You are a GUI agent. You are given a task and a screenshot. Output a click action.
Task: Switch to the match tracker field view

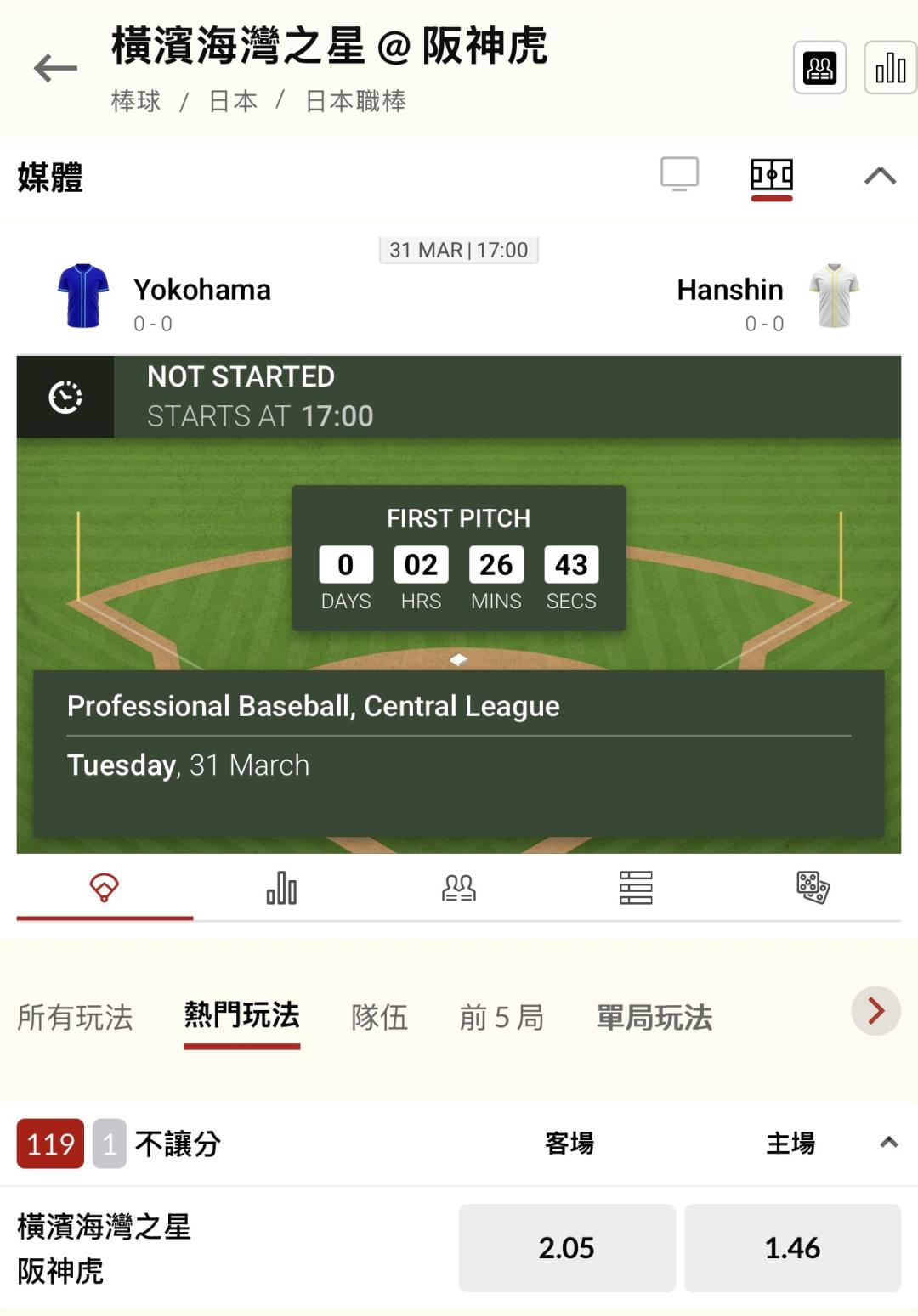point(771,176)
